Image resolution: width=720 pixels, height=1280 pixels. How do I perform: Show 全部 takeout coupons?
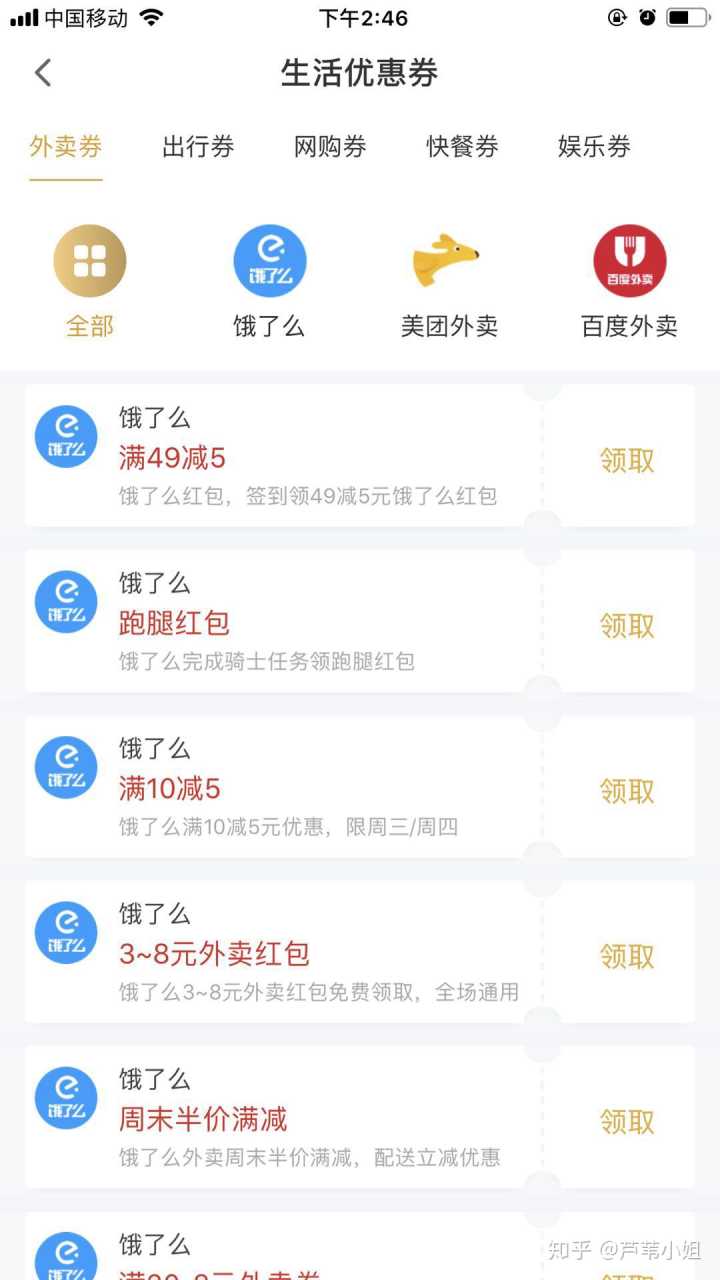coord(90,280)
